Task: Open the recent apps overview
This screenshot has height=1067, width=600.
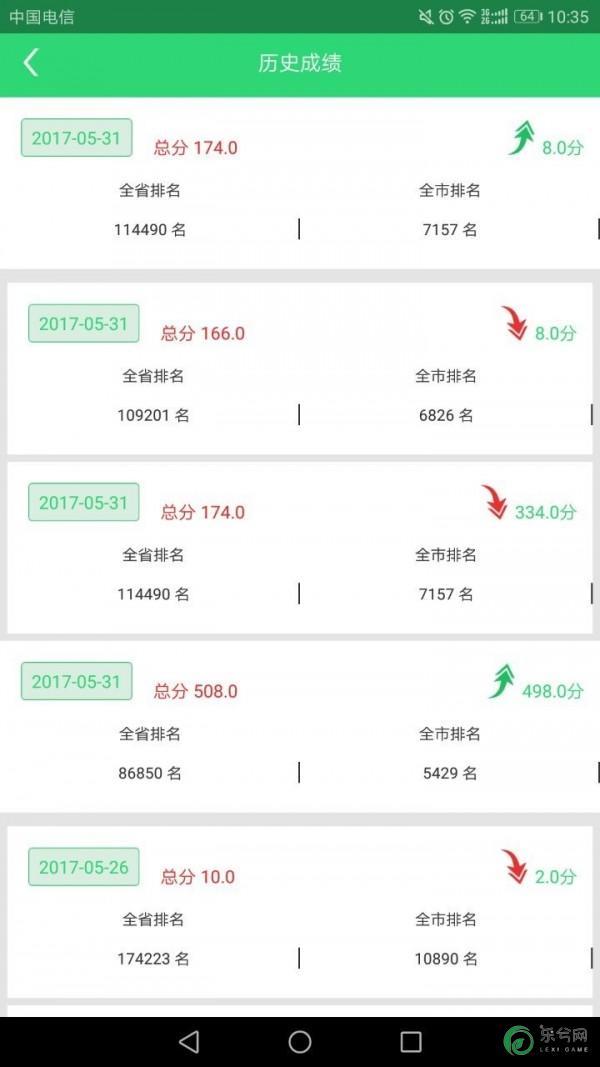Action: click(x=411, y=1041)
